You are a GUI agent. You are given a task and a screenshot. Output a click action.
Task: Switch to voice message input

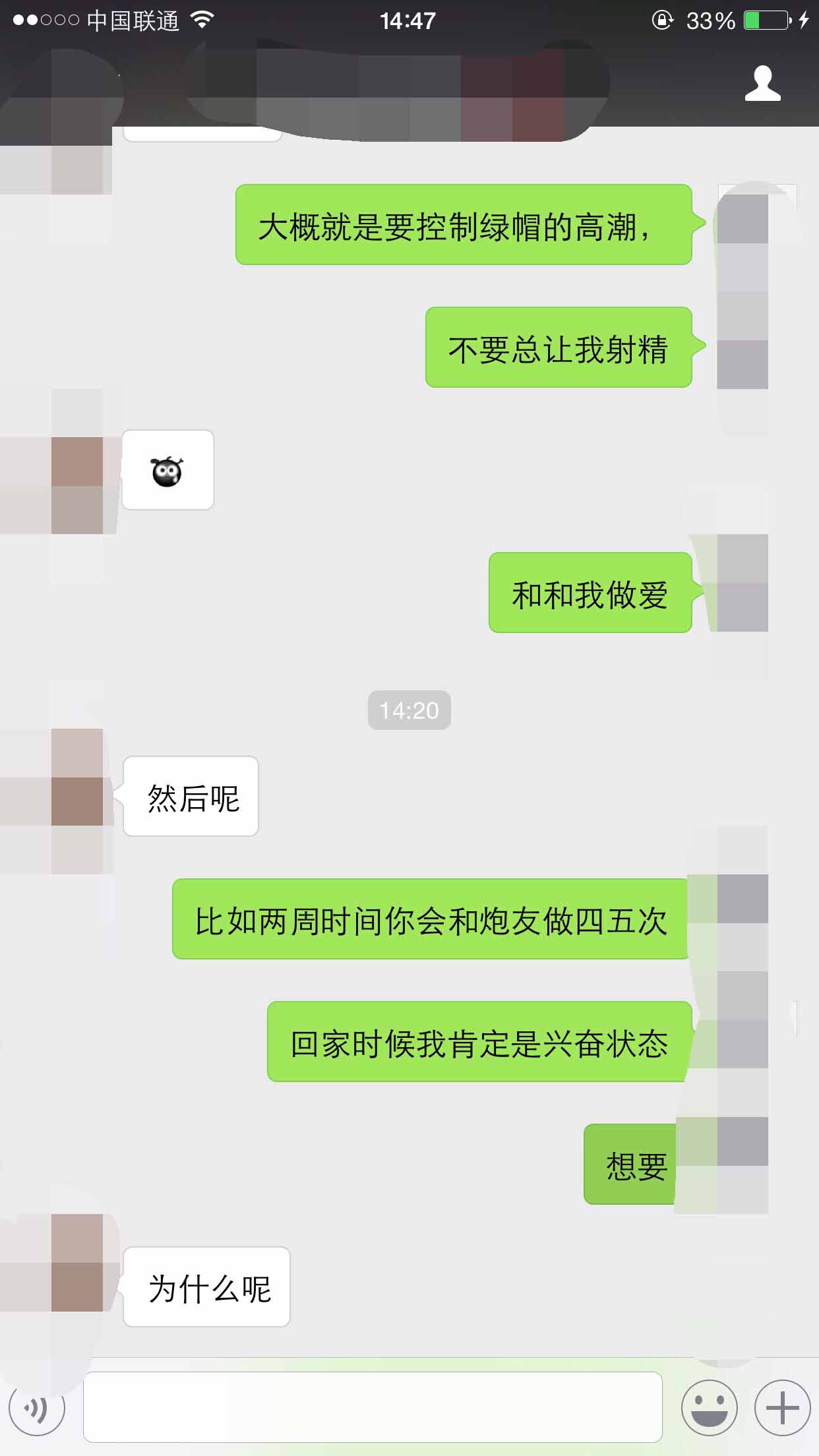(37, 1407)
